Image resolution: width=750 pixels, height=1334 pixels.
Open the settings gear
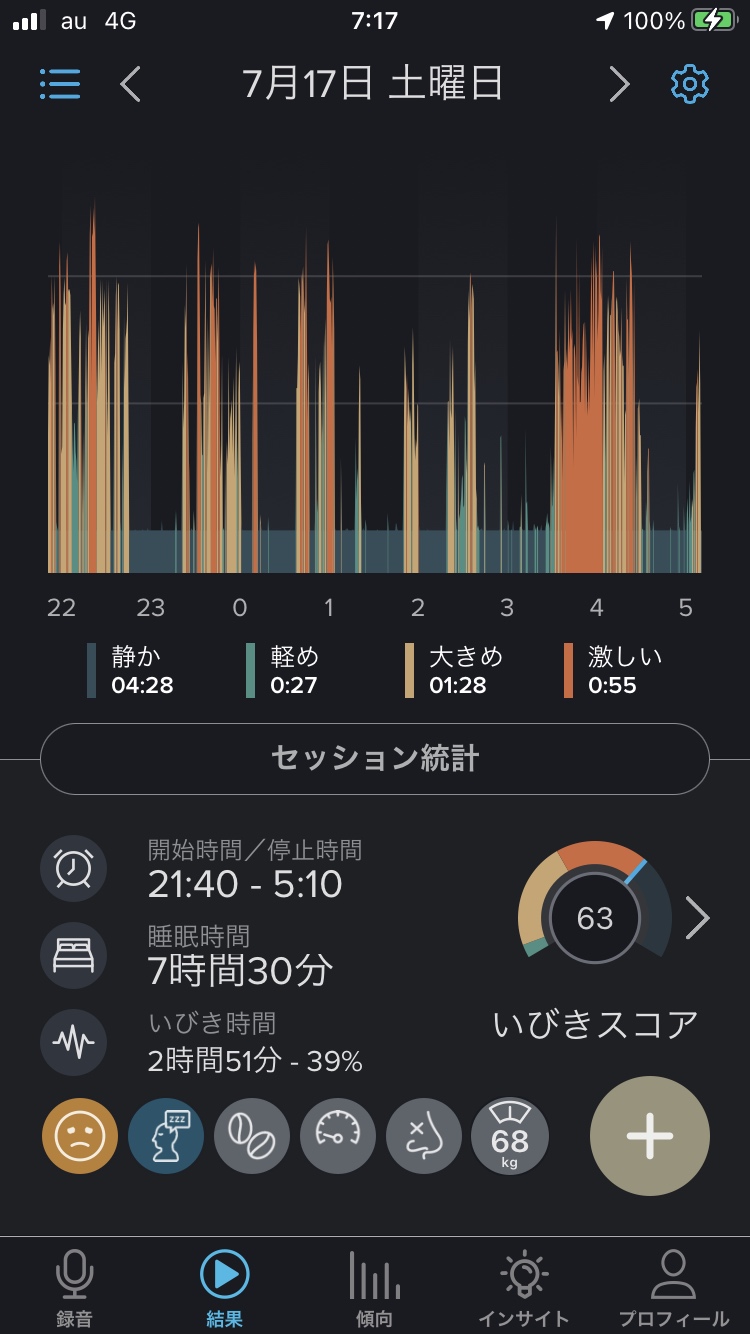click(x=689, y=84)
